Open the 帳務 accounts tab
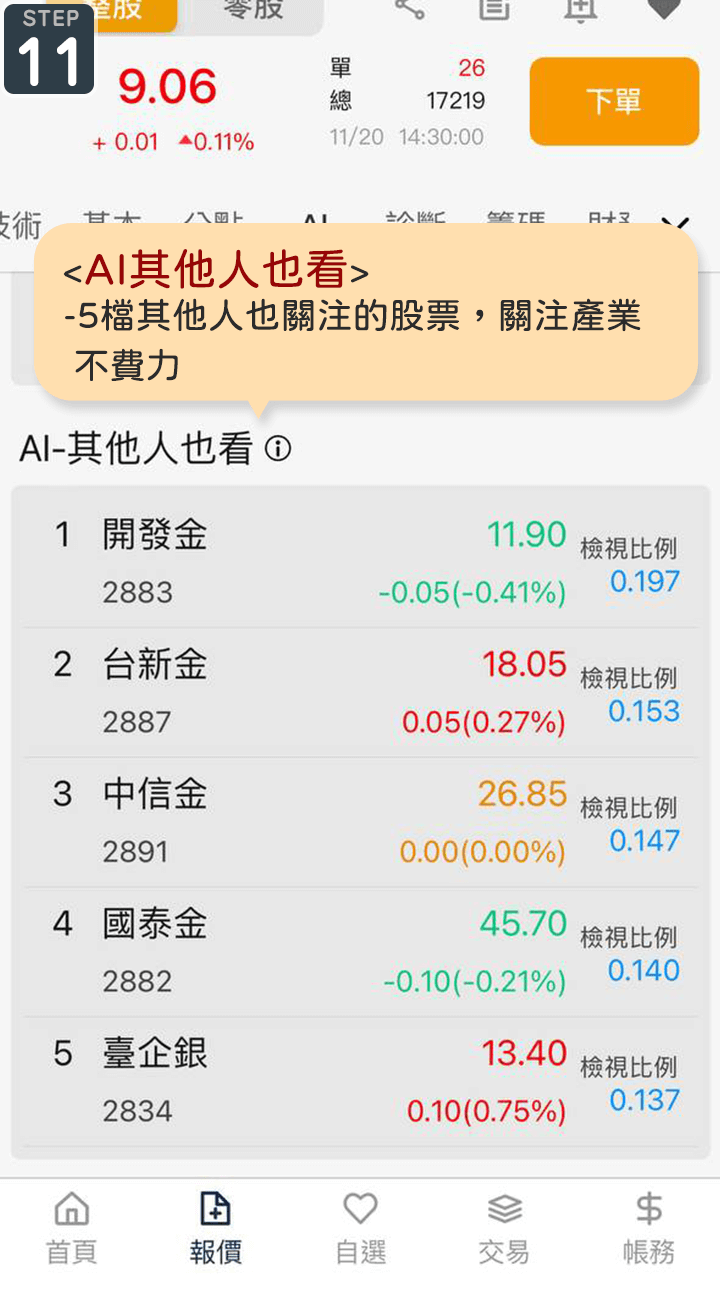Viewport: 720px width, 1300px height. (648, 1228)
